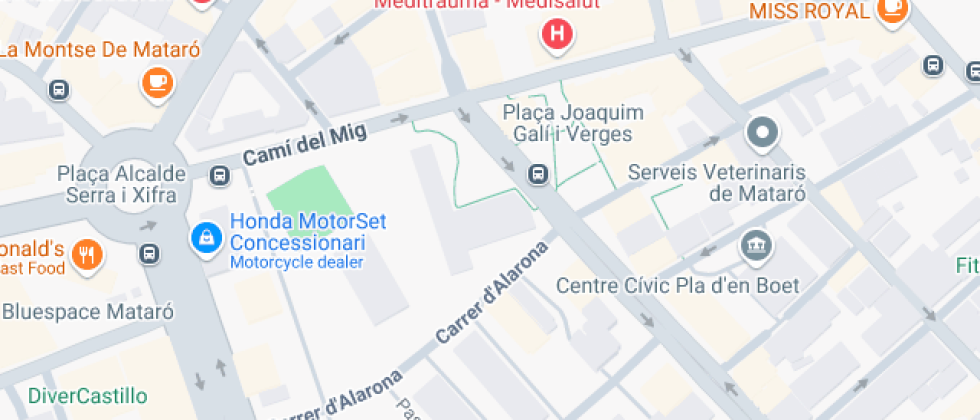The height and width of the screenshot is (420, 980).
Task: Open the bus stop near Plaça Joaquim Galí i Verges
Action: [x=538, y=174]
